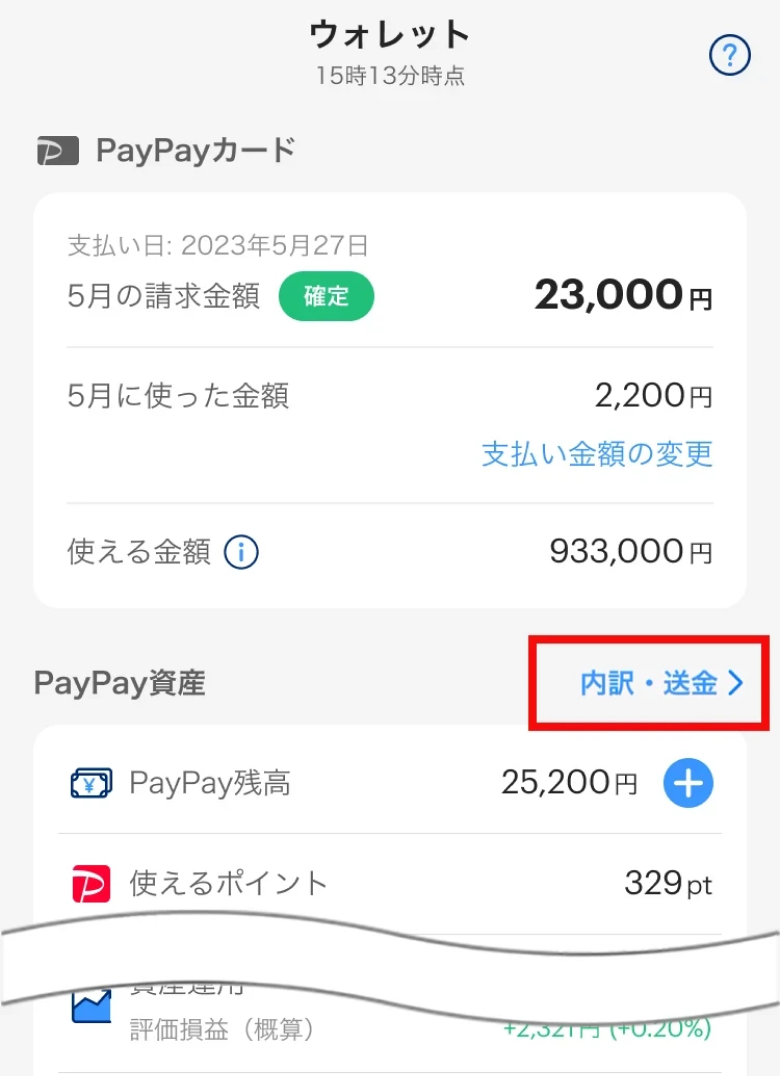Open 内訳・送金 details
The width and height of the screenshot is (780, 1076).
pyautogui.click(x=662, y=683)
